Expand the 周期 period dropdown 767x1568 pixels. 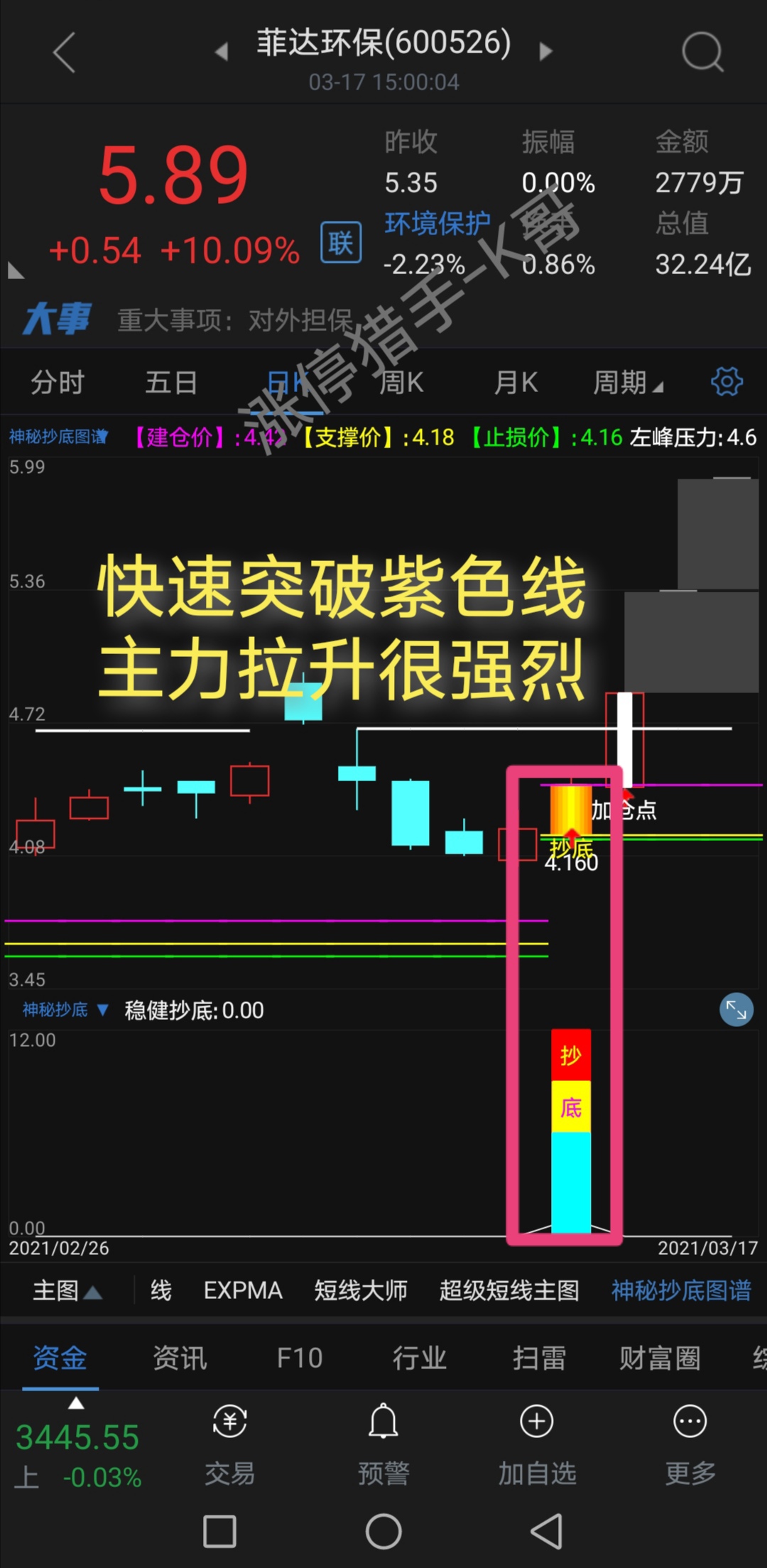[627, 383]
